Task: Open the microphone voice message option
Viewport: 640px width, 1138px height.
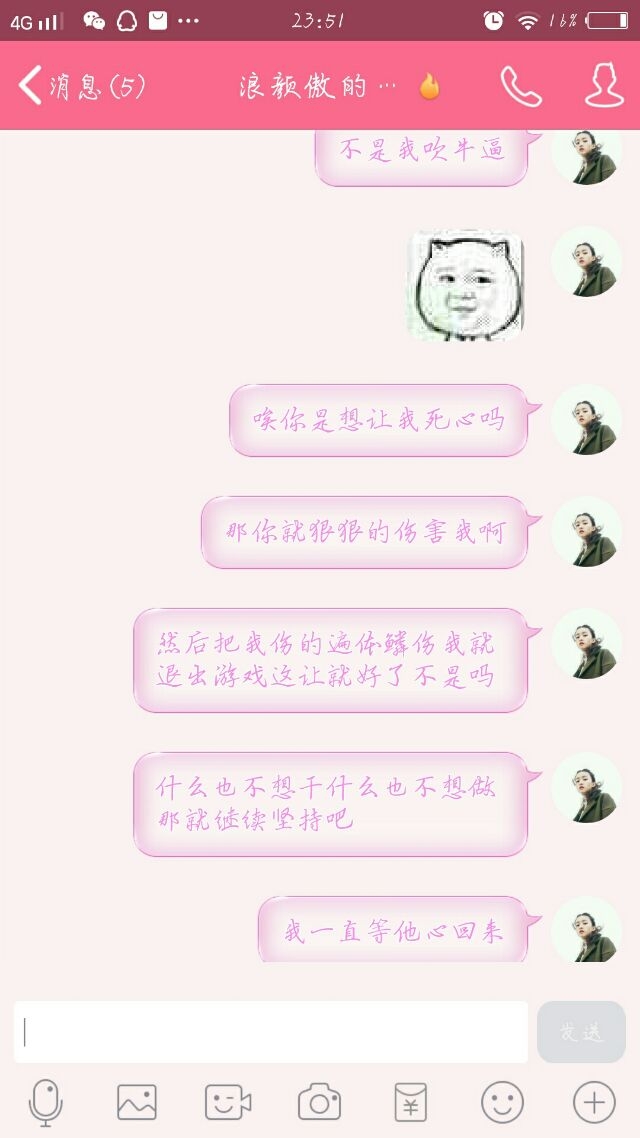Action: 46,1102
